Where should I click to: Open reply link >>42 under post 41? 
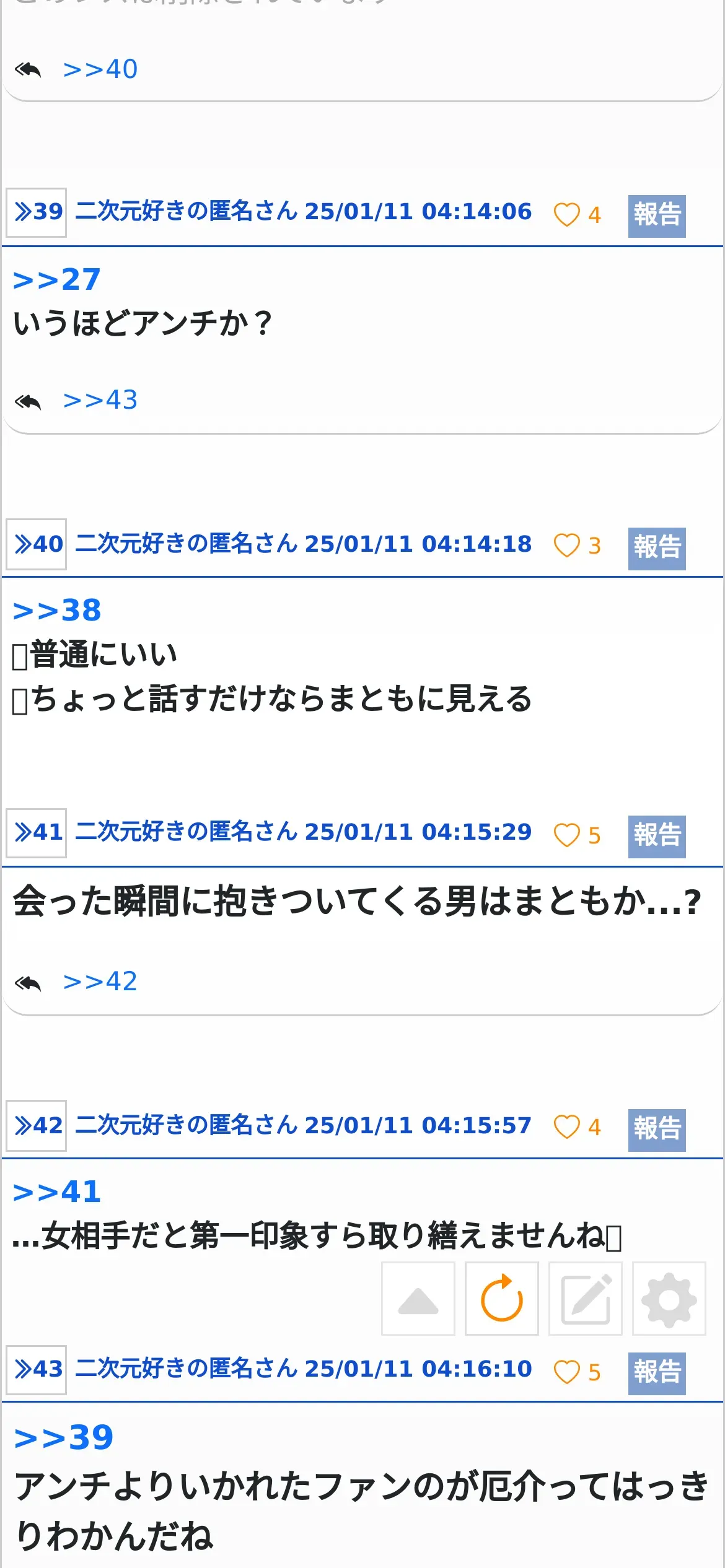point(100,982)
